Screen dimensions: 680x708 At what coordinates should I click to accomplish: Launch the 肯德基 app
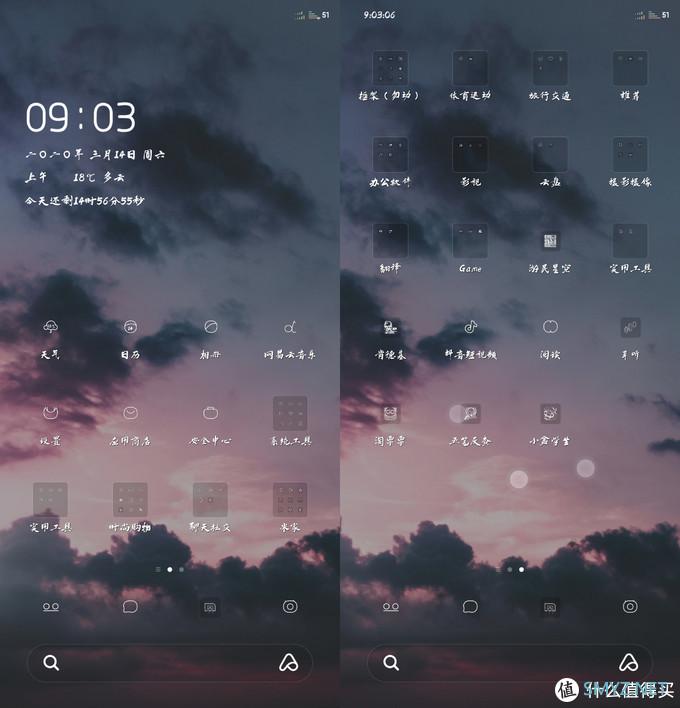tap(389, 327)
